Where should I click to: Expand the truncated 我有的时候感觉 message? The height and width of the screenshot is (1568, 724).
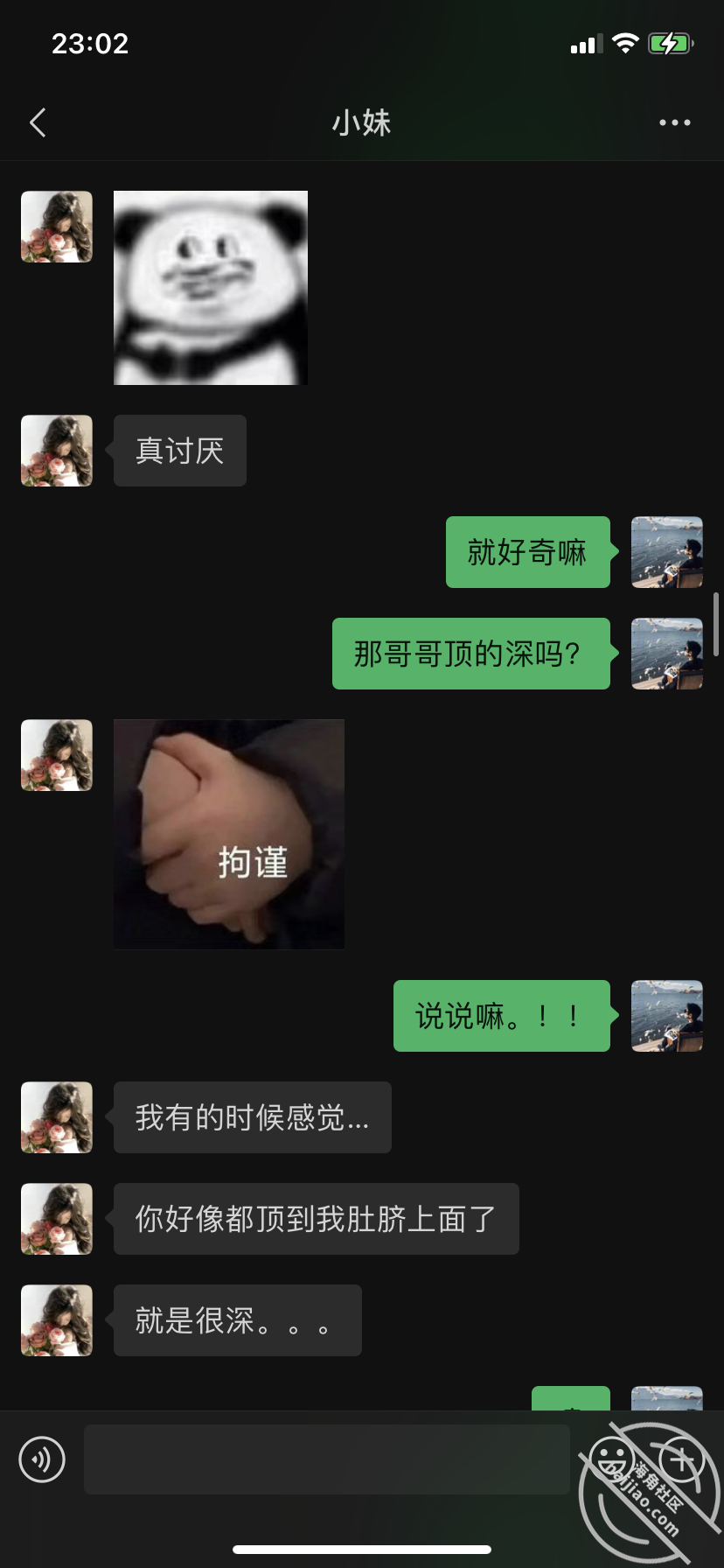pyautogui.click(x=252, y=1117)
